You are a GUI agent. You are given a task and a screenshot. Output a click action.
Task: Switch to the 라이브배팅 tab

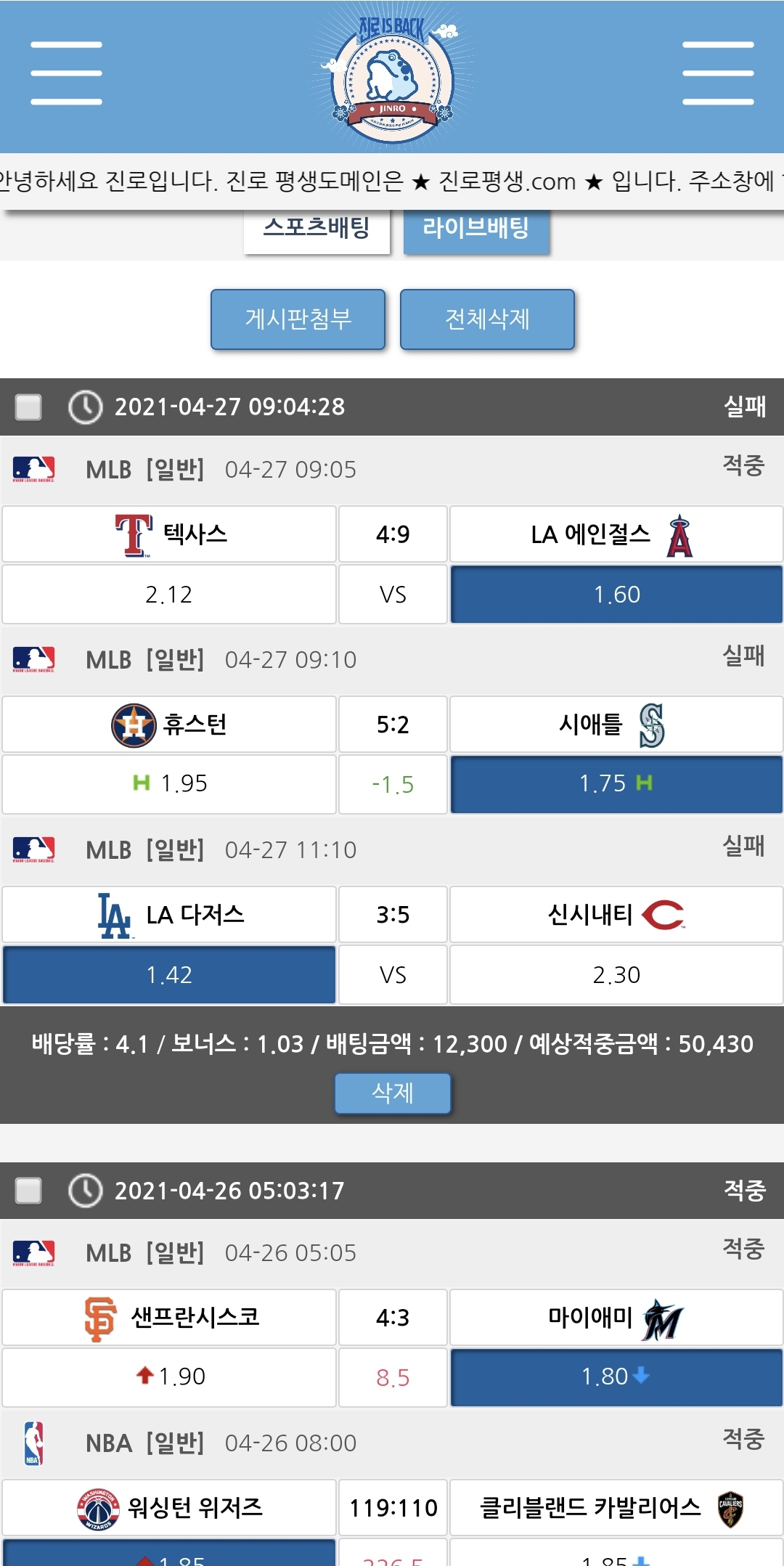pos(476,230)
